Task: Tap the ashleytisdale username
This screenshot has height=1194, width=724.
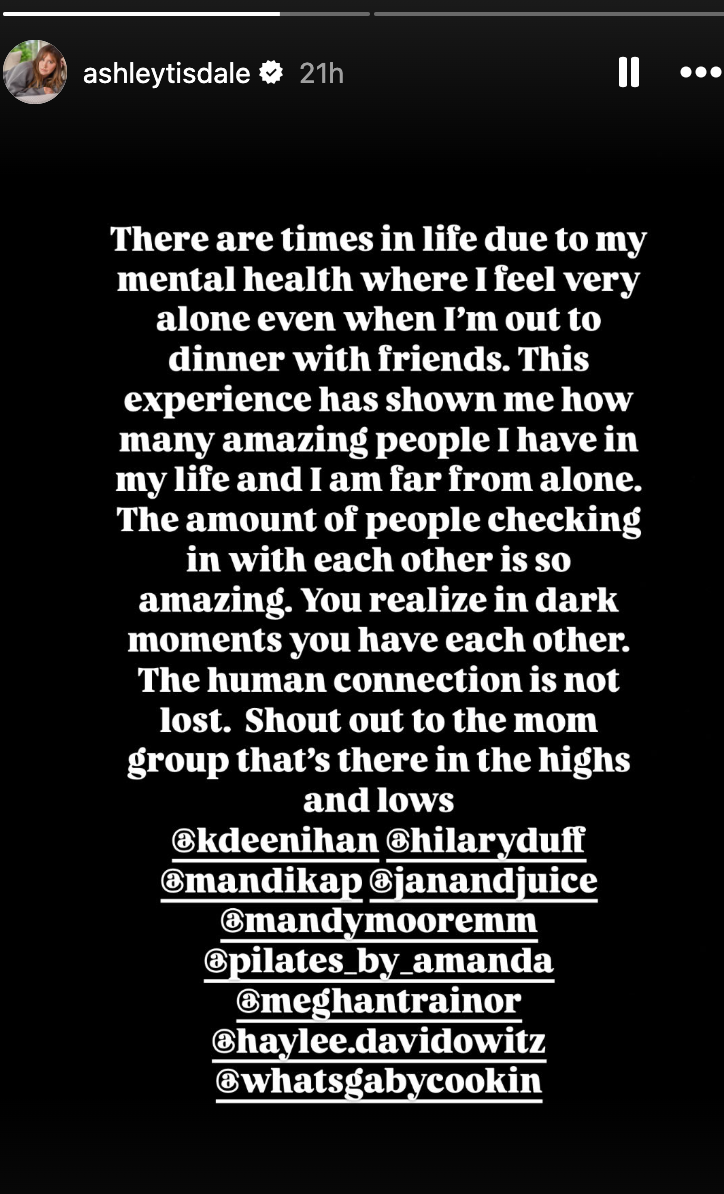Action: point(166,73)
